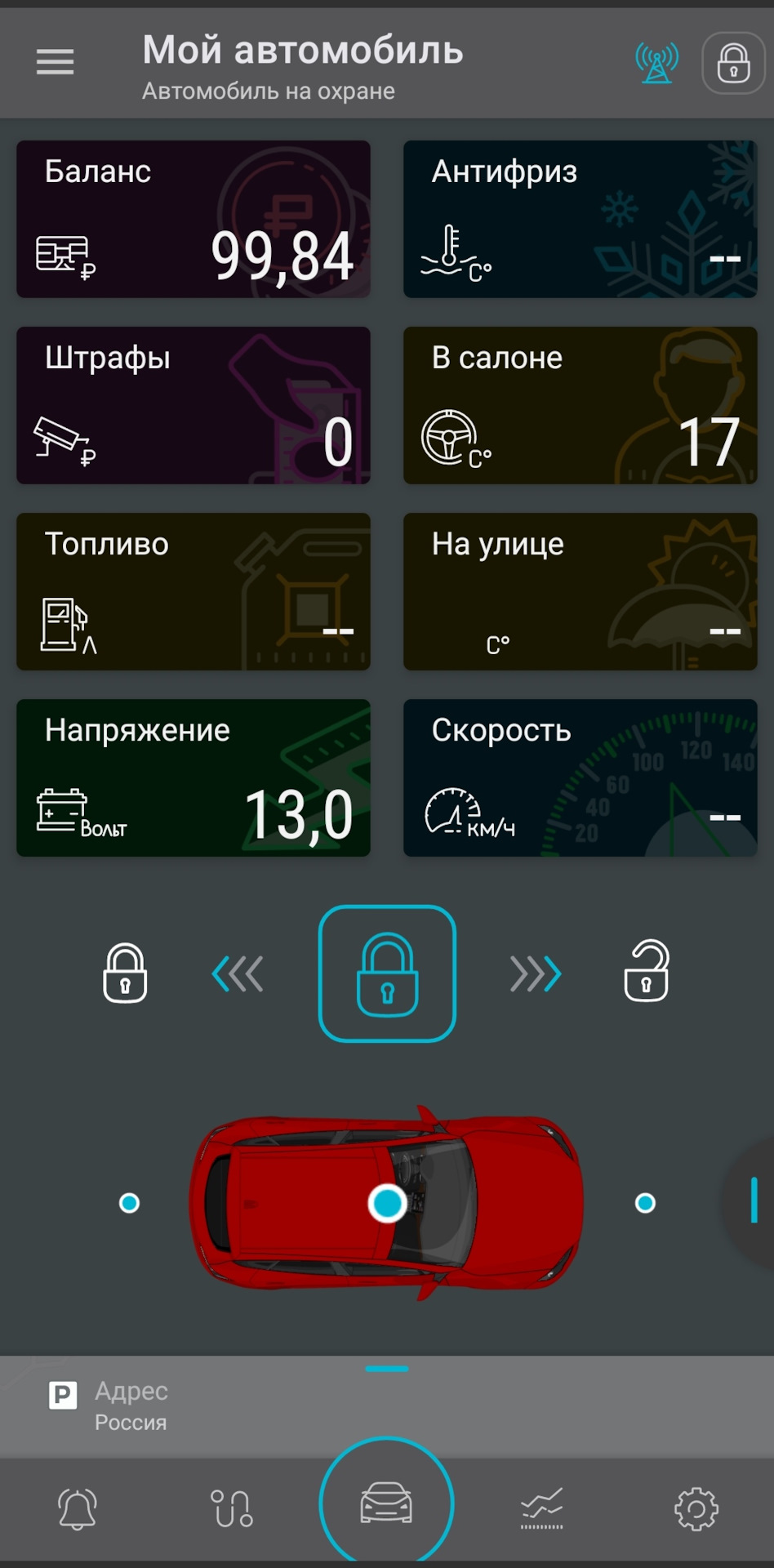
Task: Open the Штрафы fines card
Action: 193,405
